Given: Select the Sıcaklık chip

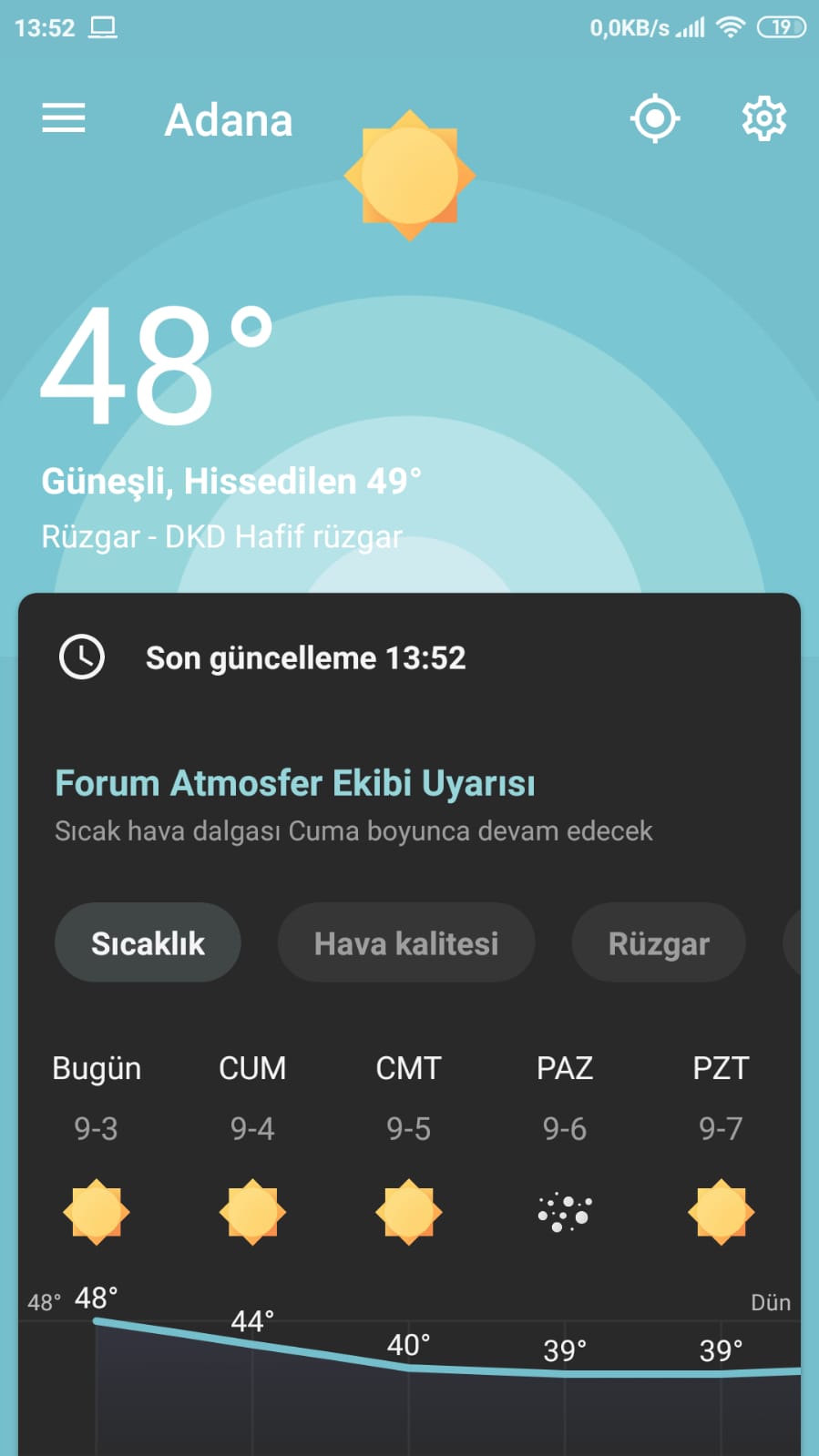Looking at the screenshot, I should (x=148, y=943).
